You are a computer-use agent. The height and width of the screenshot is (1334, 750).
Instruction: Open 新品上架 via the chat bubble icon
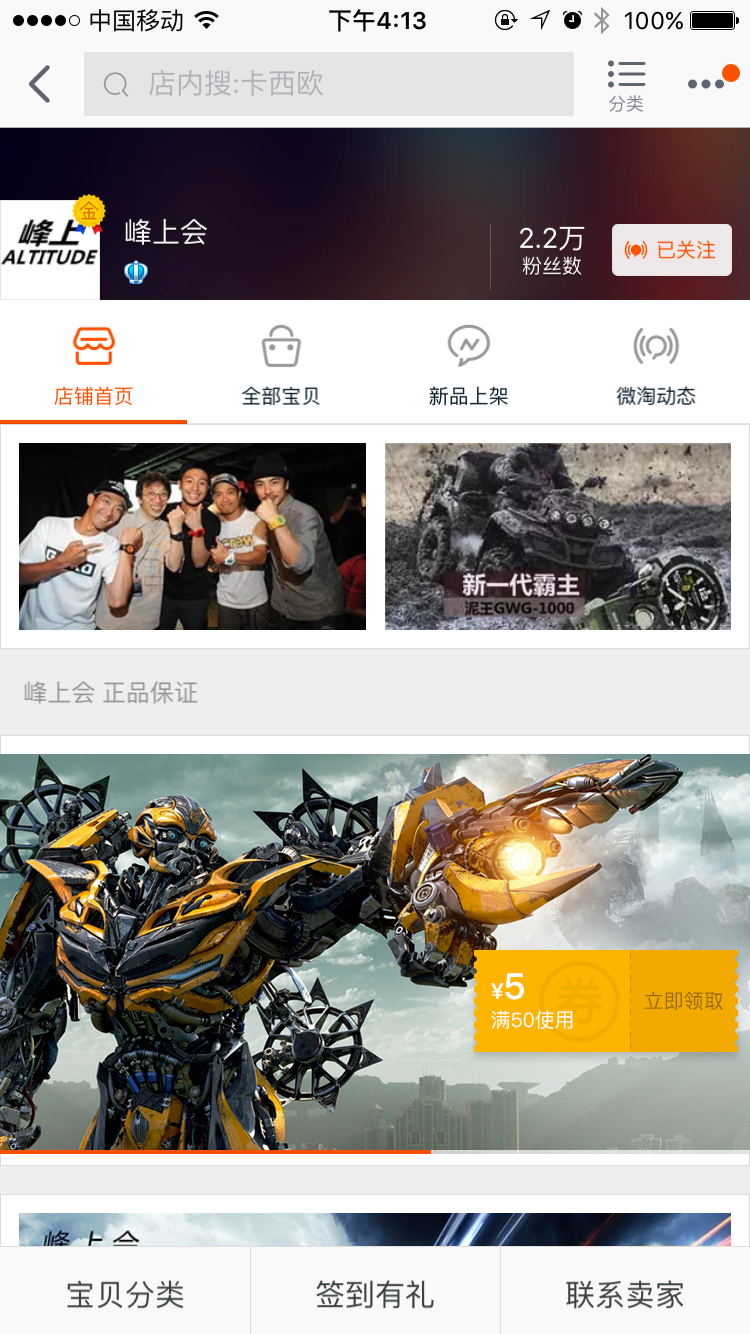click(x=468, y=344)
